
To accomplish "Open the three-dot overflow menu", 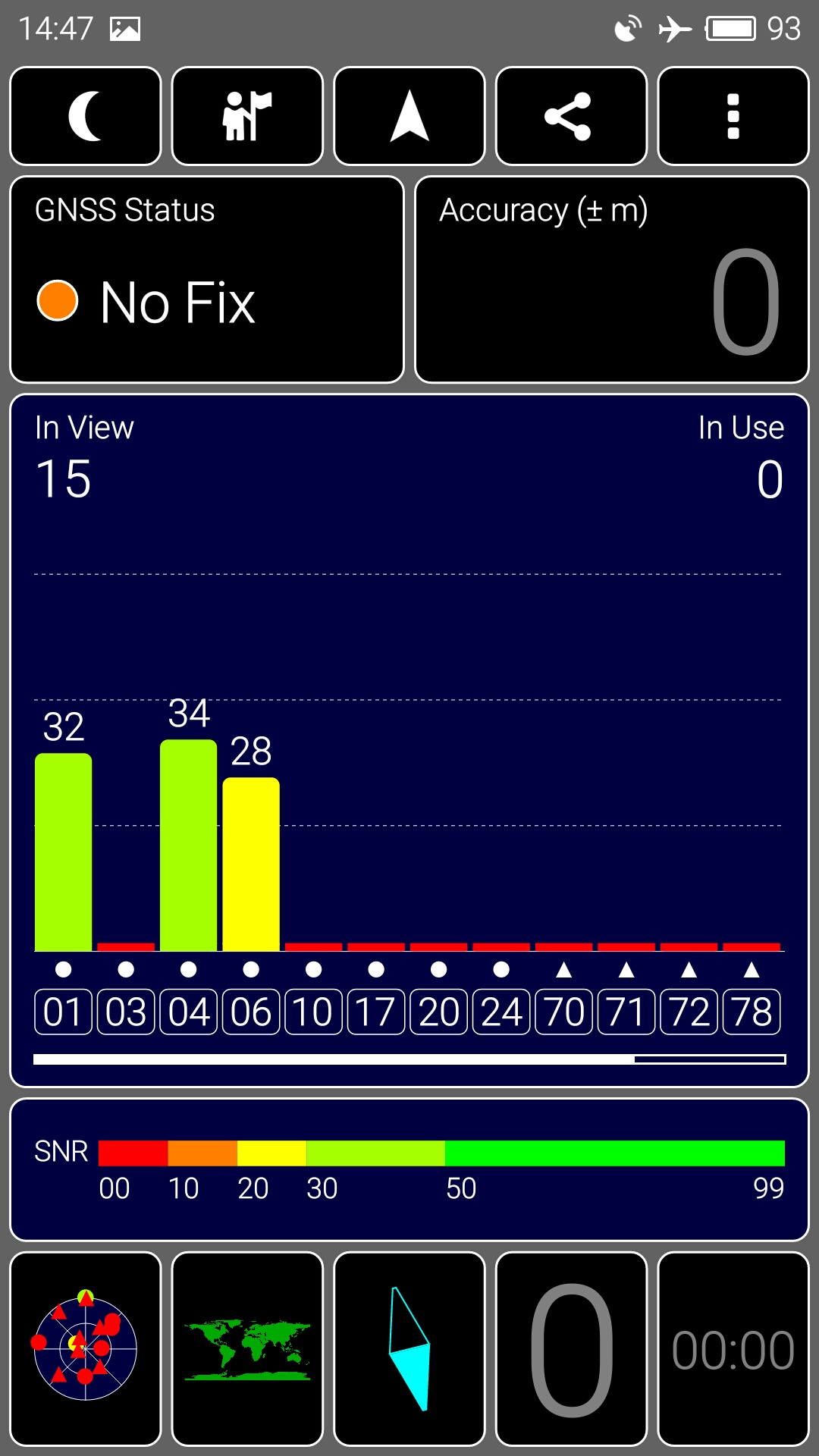I will point(733,116).
